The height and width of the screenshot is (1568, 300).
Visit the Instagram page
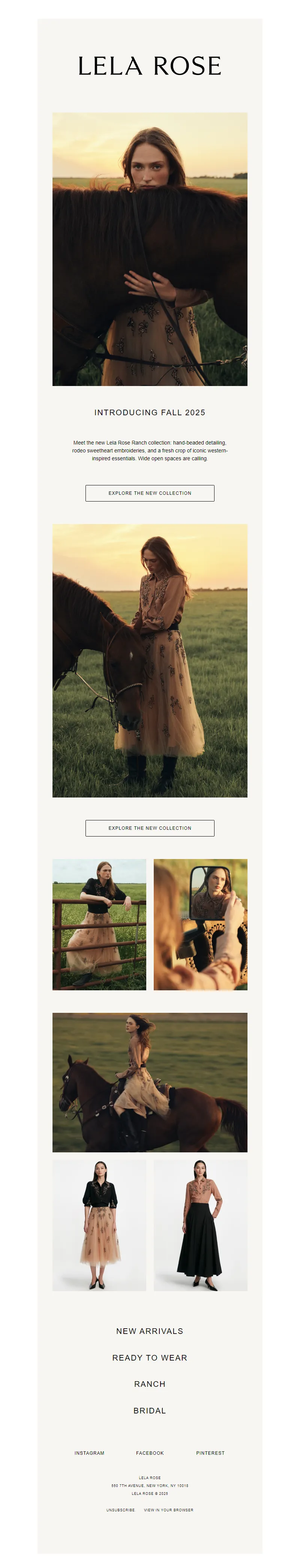coord(90,1454)
